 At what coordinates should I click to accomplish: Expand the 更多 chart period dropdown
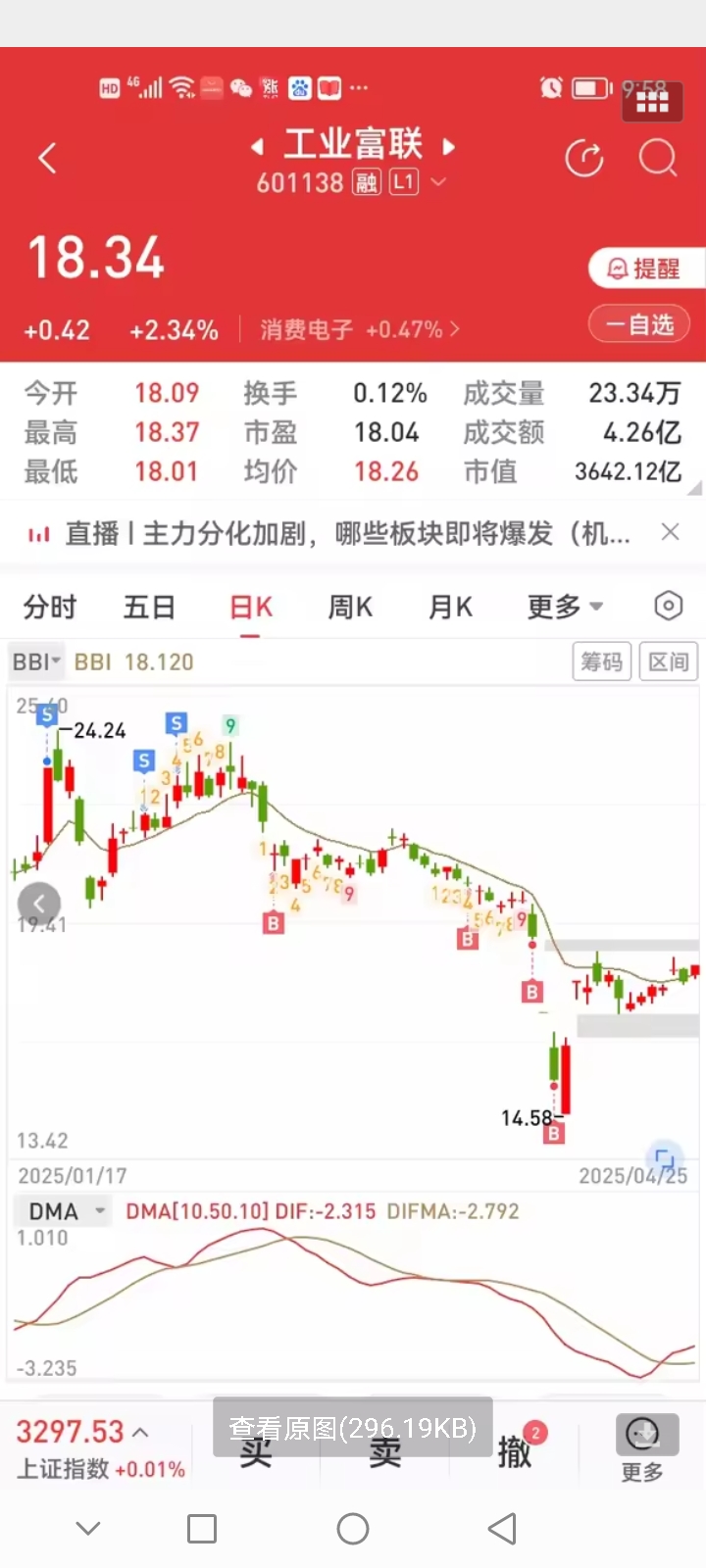565,608
